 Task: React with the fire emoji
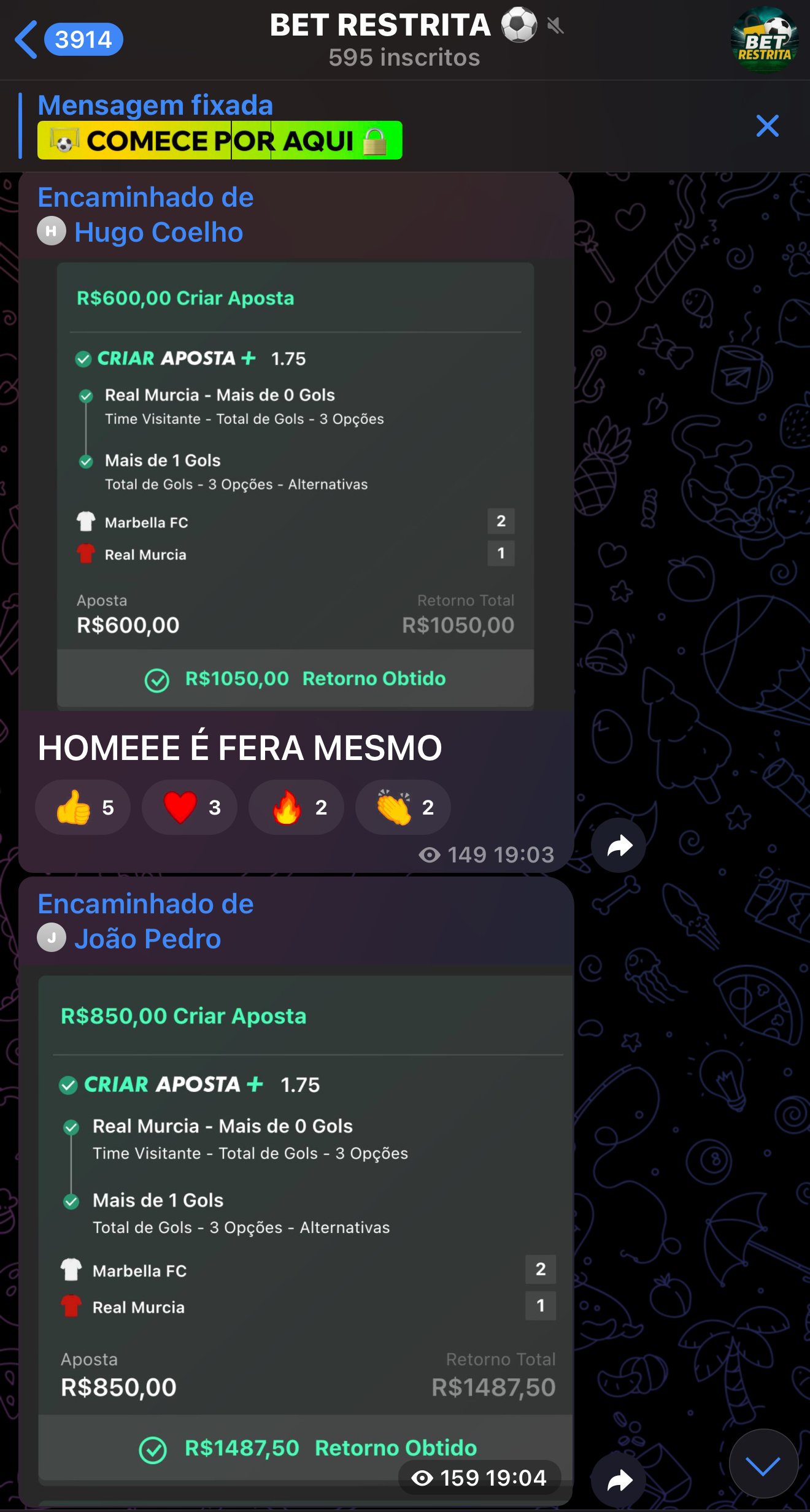pos(296,807)
